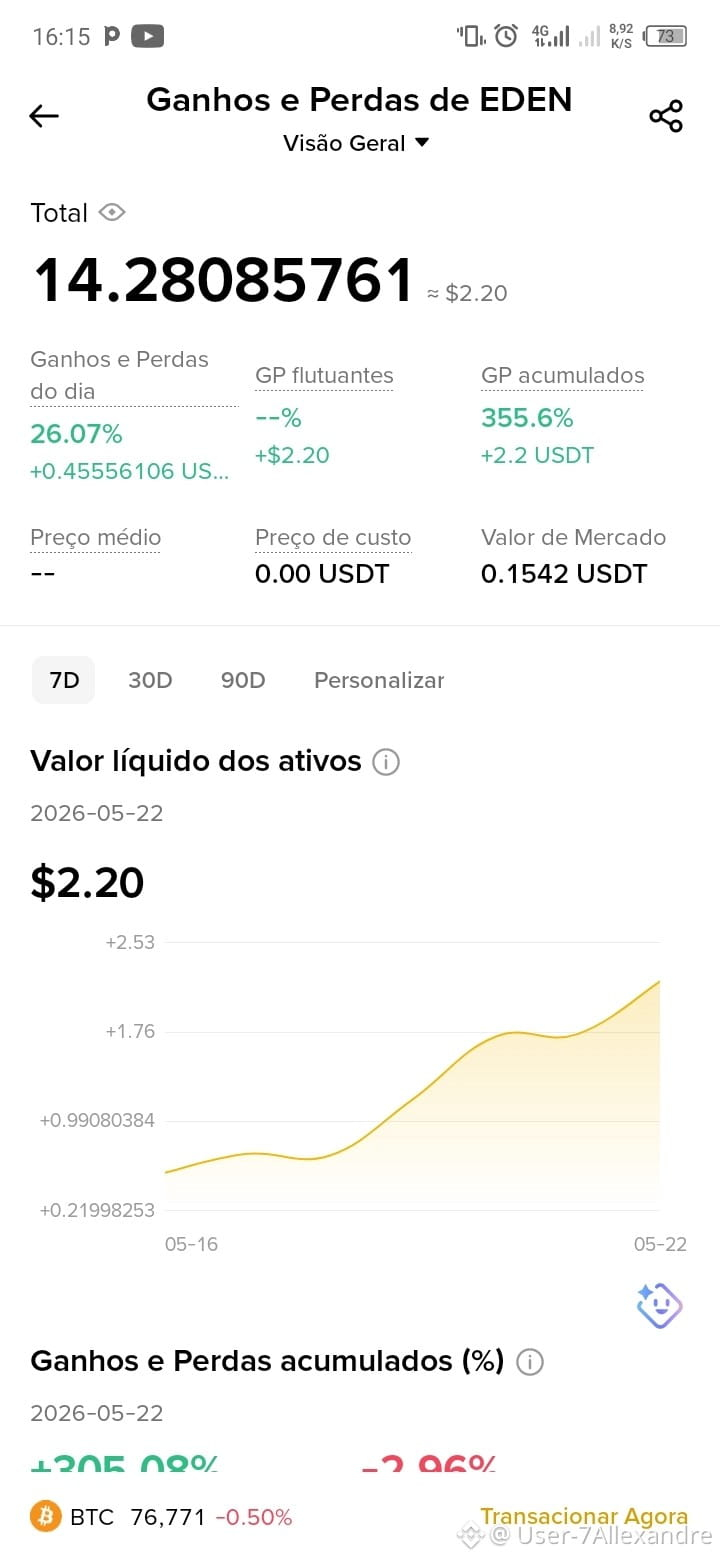Screen dimensions: 720x1560
Task: Show explanation for Preço de custo
Action: click(333, 538)
